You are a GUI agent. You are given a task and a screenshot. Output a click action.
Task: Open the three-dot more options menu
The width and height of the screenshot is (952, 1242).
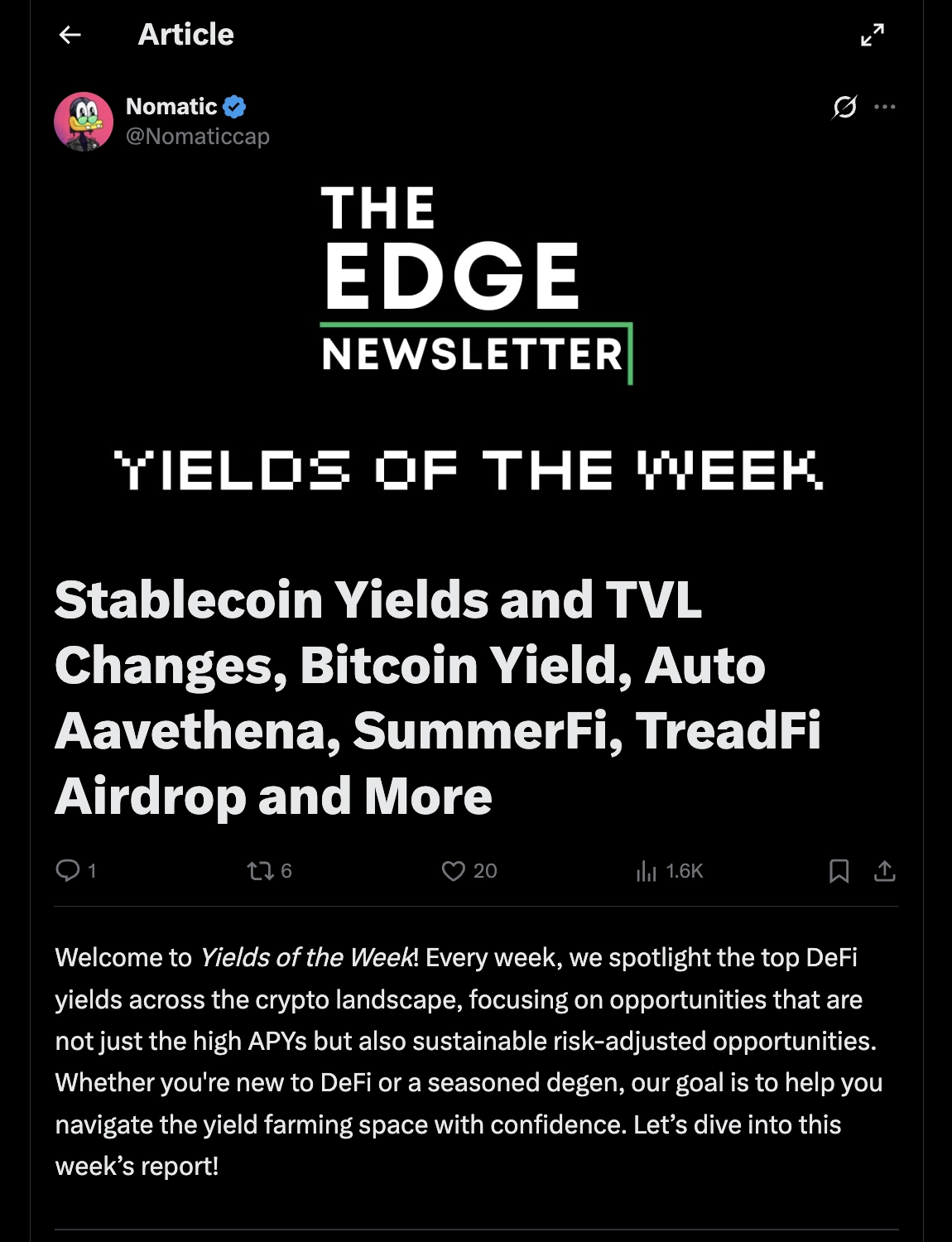[x=885, y=107]
